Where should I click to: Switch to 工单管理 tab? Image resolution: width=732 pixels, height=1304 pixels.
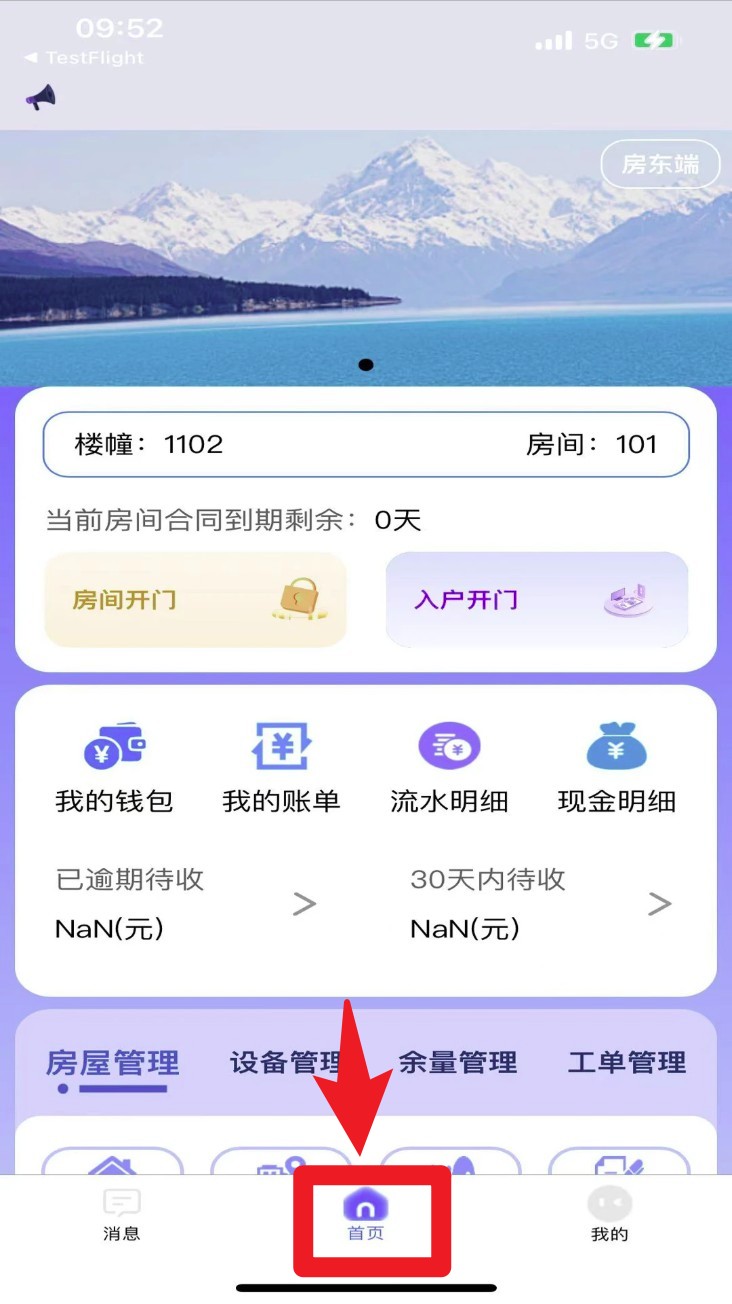pos(627,1062)
